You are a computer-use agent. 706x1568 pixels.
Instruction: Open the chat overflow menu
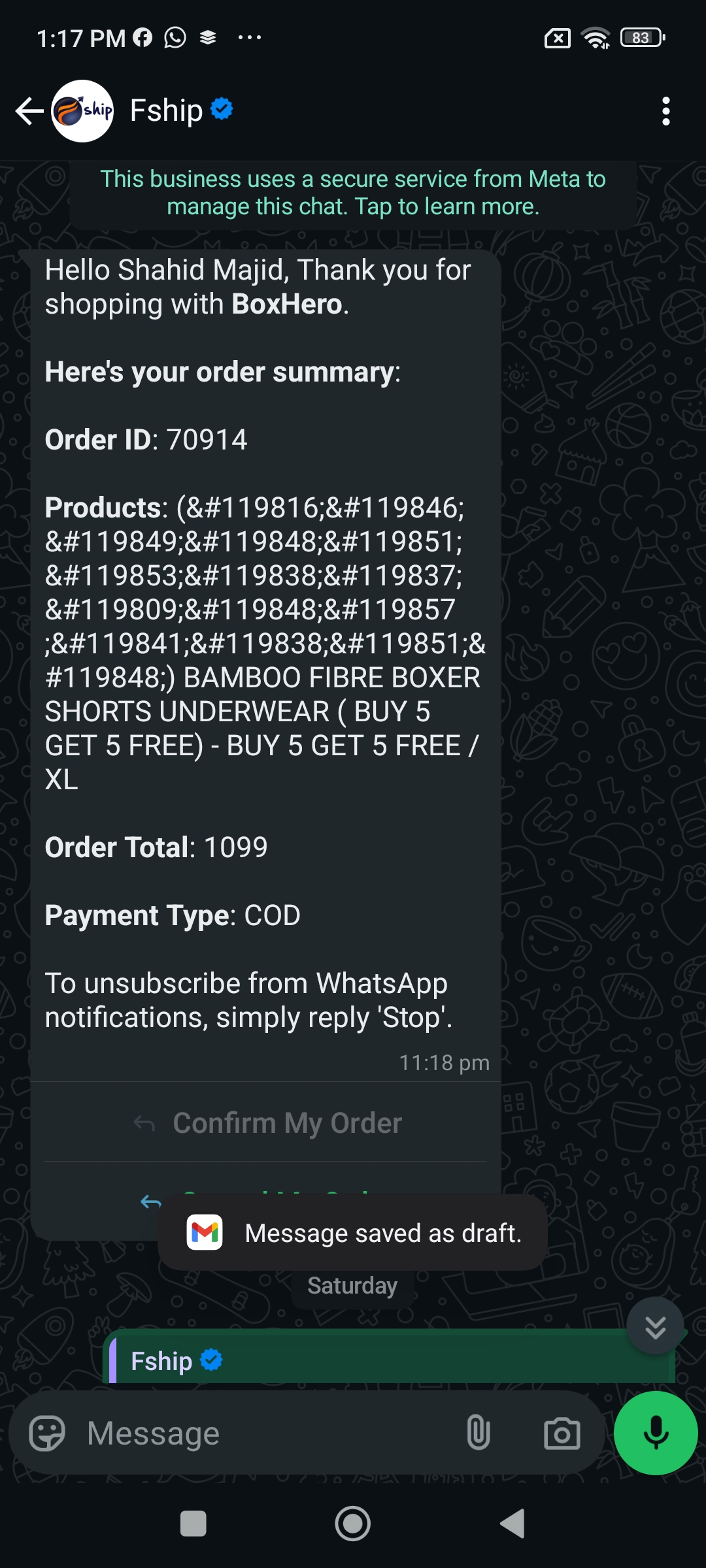pyautogui.click(x=665, y=111)
